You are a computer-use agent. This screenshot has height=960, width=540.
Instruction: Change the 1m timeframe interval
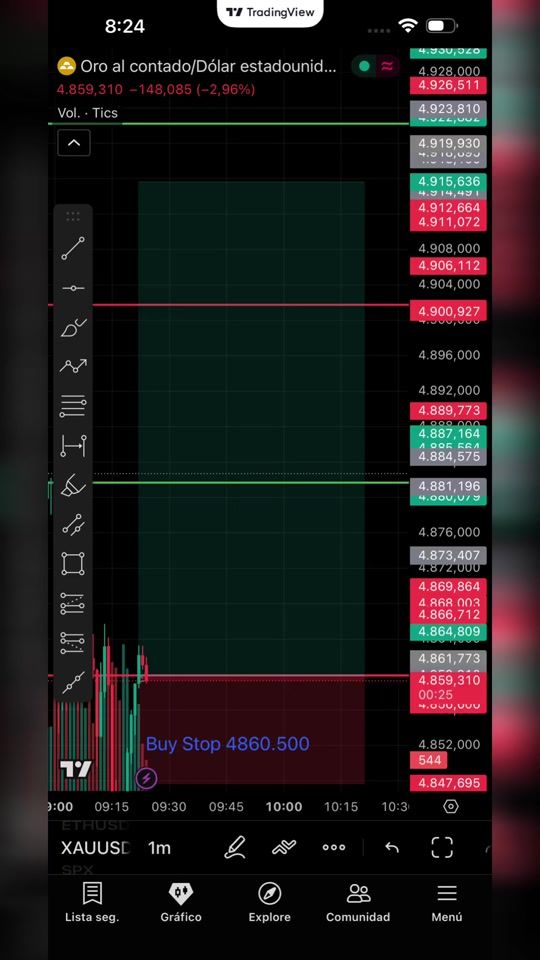(x=159, y=847)
